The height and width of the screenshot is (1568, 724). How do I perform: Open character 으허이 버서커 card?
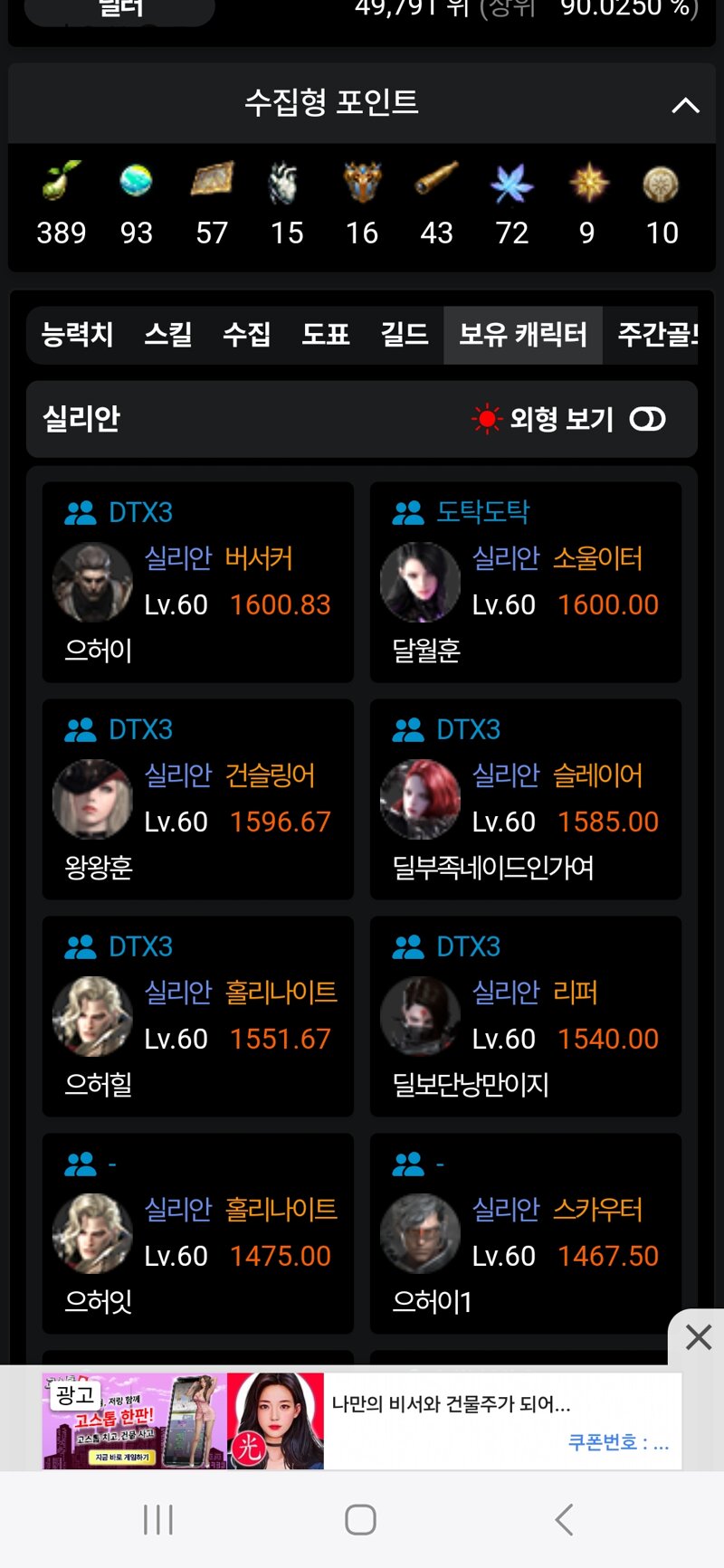click(x=197, y=582)
